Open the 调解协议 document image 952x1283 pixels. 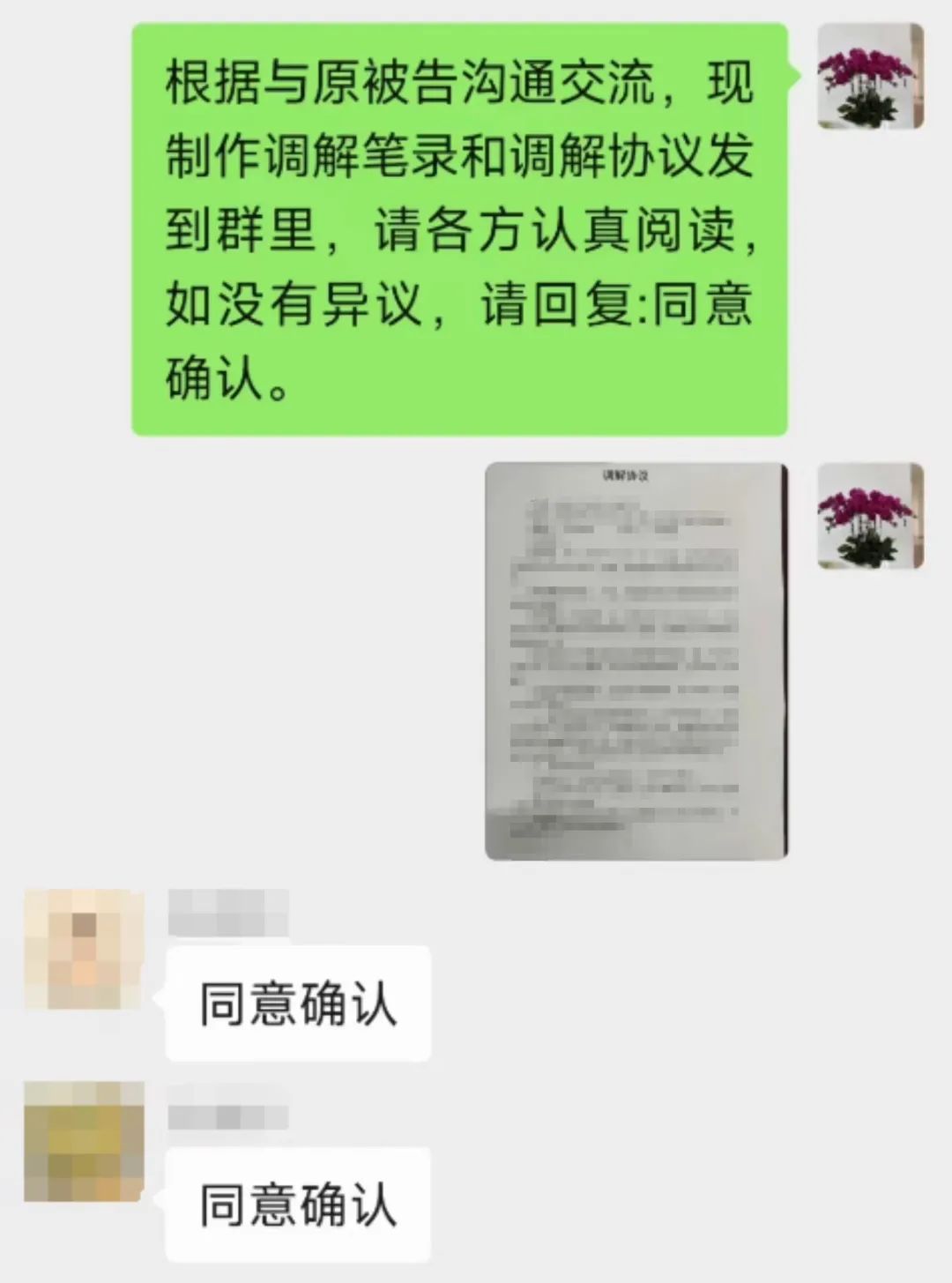pos(636,660)
